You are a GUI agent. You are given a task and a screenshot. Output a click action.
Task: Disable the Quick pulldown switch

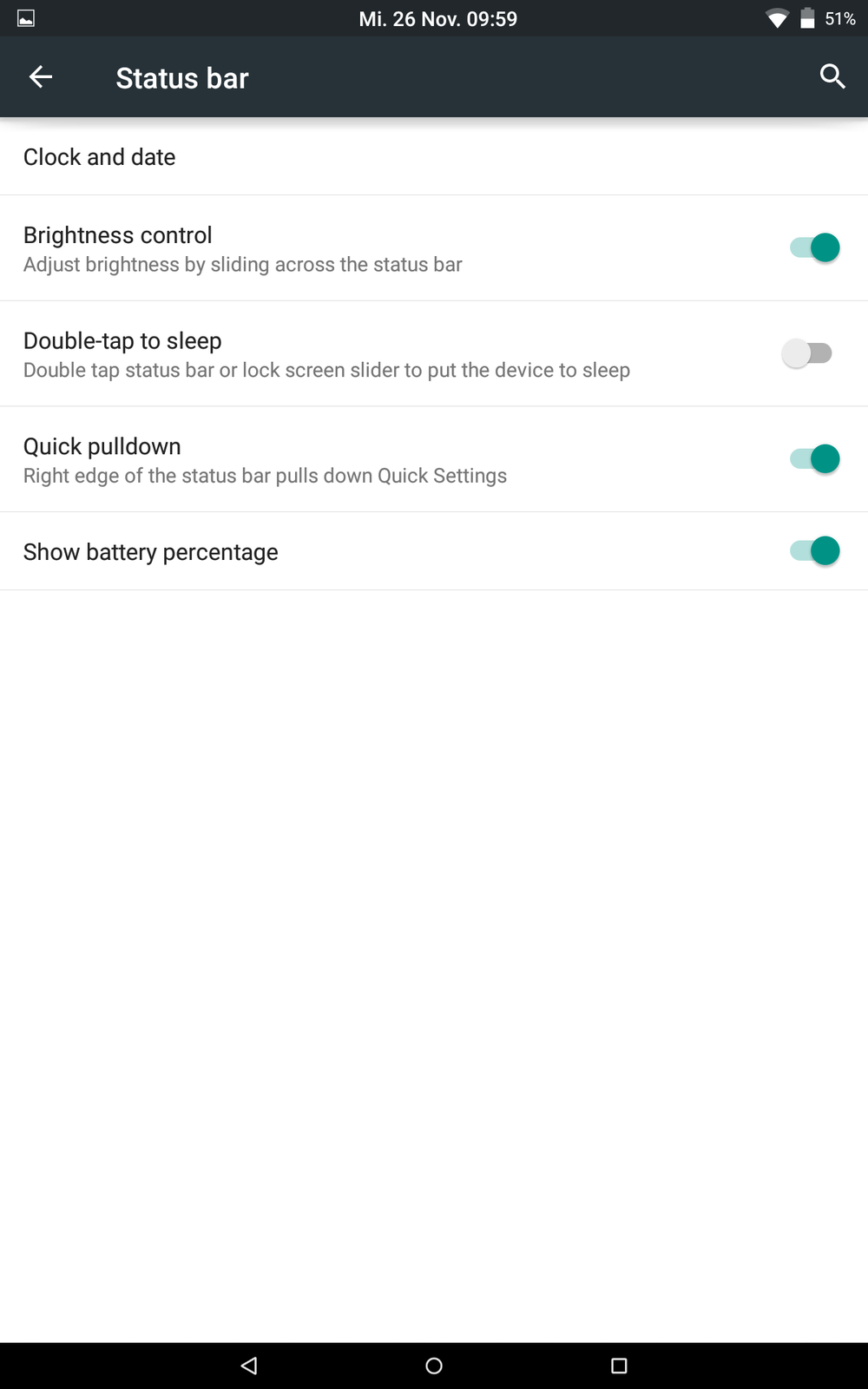(x=814, y=458)
